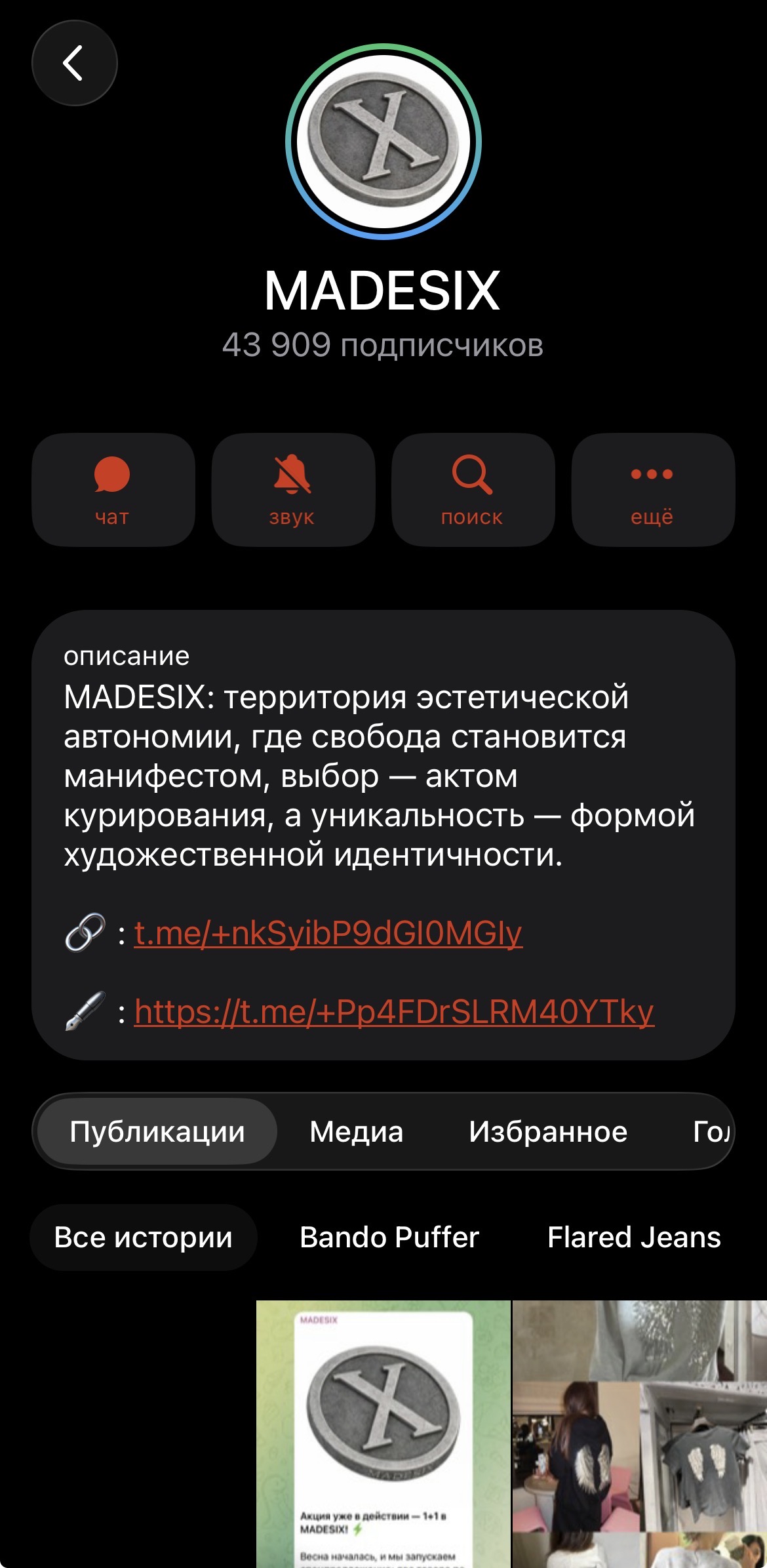This screenshot has width=767, height=1568.
Task: Open link t.me/+nkSyibP9dGI0MGIy
Action: click(328, 933)
